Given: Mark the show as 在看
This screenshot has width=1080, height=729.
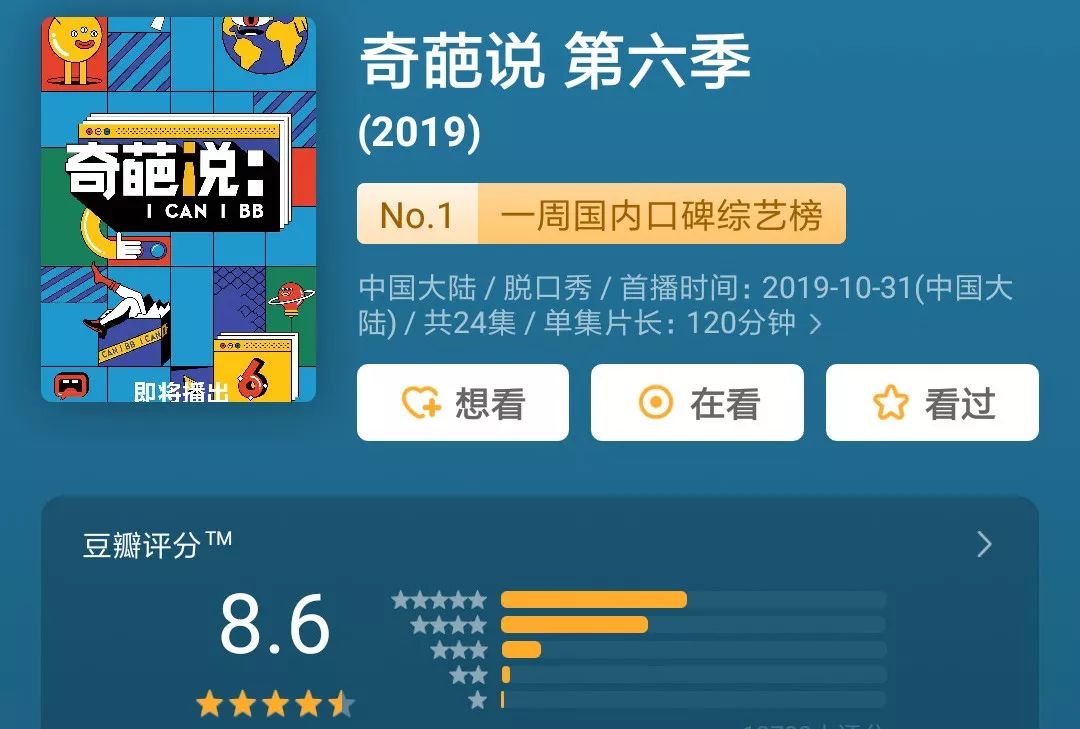Looking at the screenshot, I should (x=697, y=402).
